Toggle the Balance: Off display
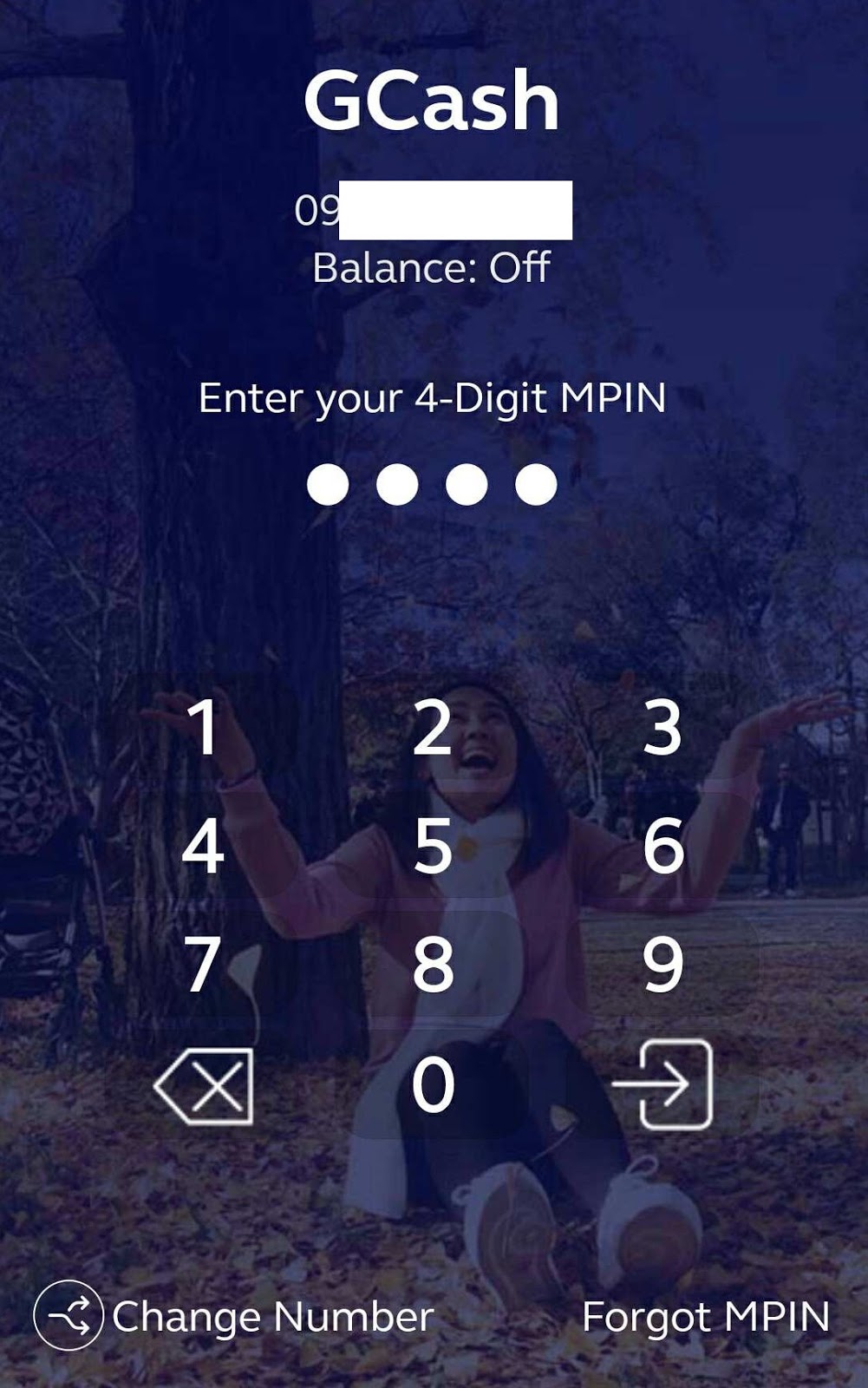868x1388 pixels. pos(433,267)
